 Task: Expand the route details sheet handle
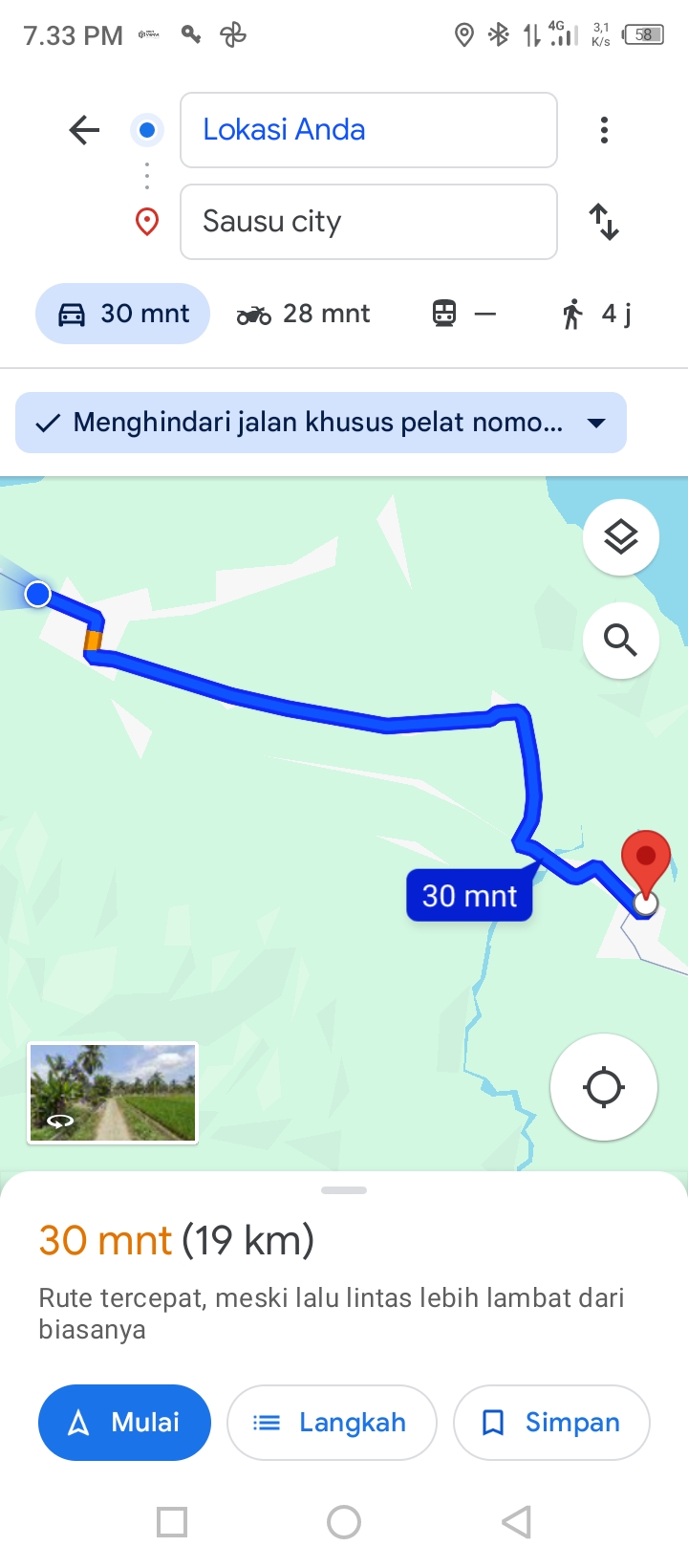(344, 1190)
